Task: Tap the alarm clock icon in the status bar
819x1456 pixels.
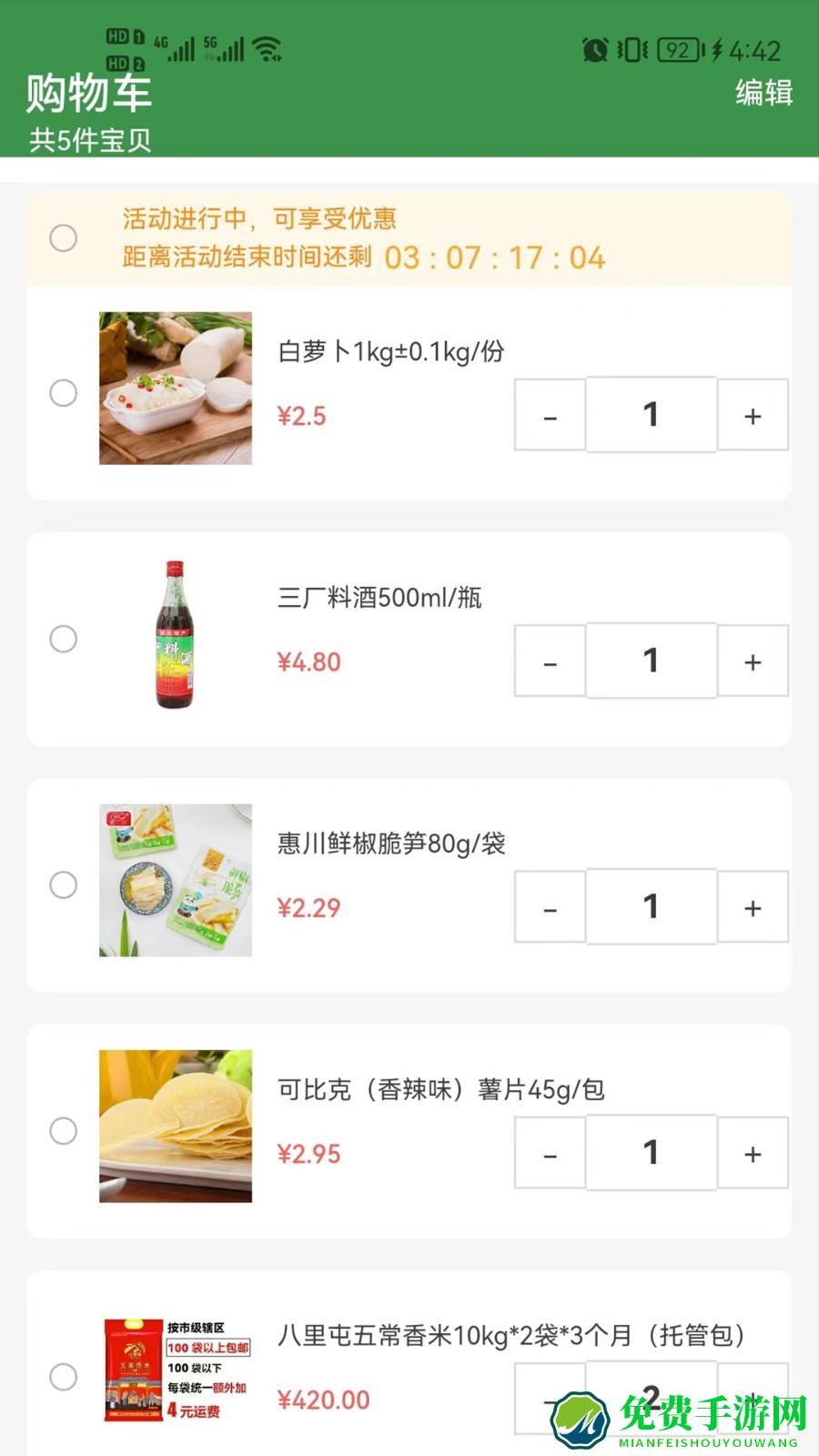Action: click(x=593, y=52)
